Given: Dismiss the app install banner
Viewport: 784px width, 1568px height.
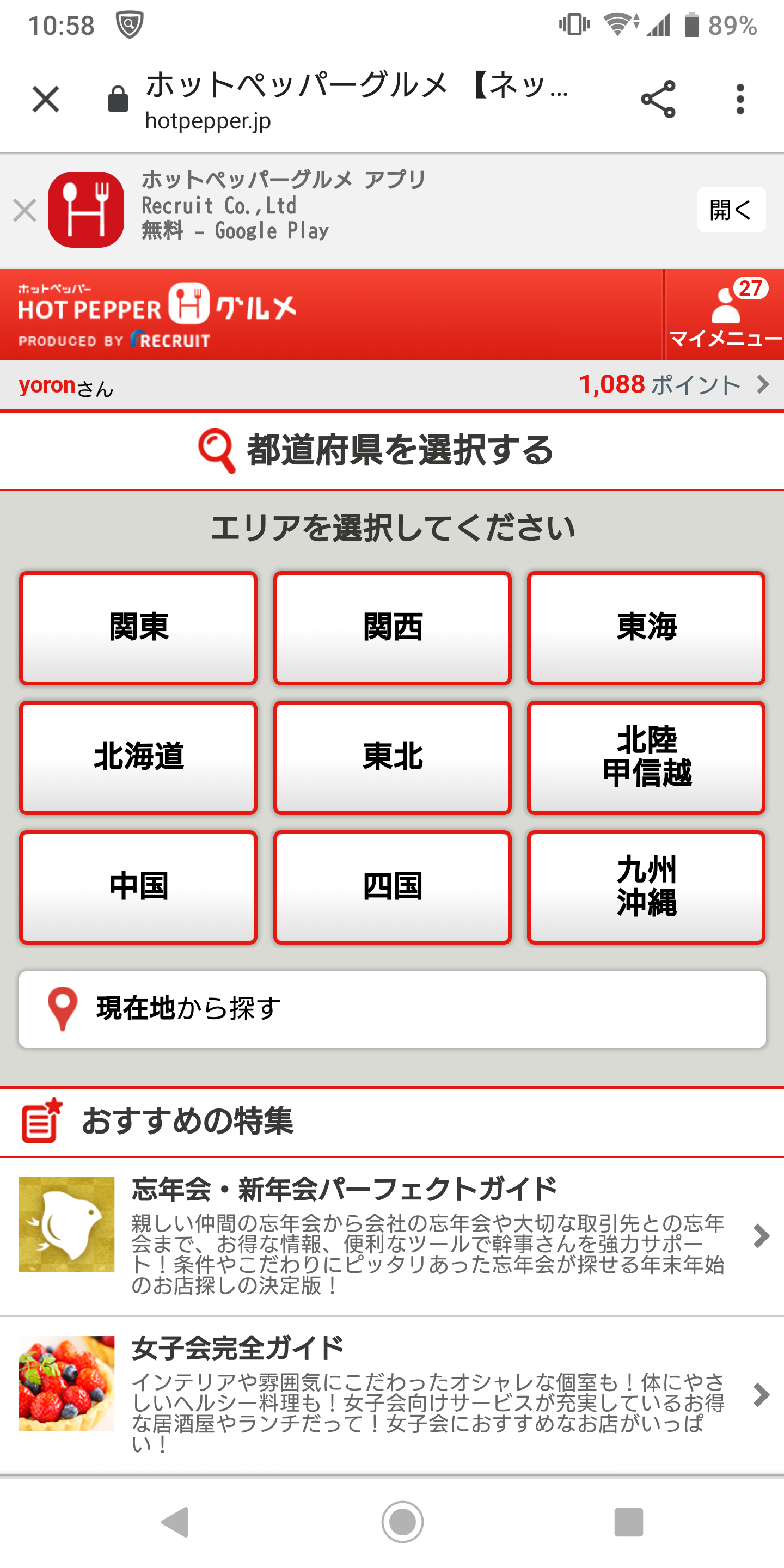Looking at the screenshot, I should (x=25, y=211).
